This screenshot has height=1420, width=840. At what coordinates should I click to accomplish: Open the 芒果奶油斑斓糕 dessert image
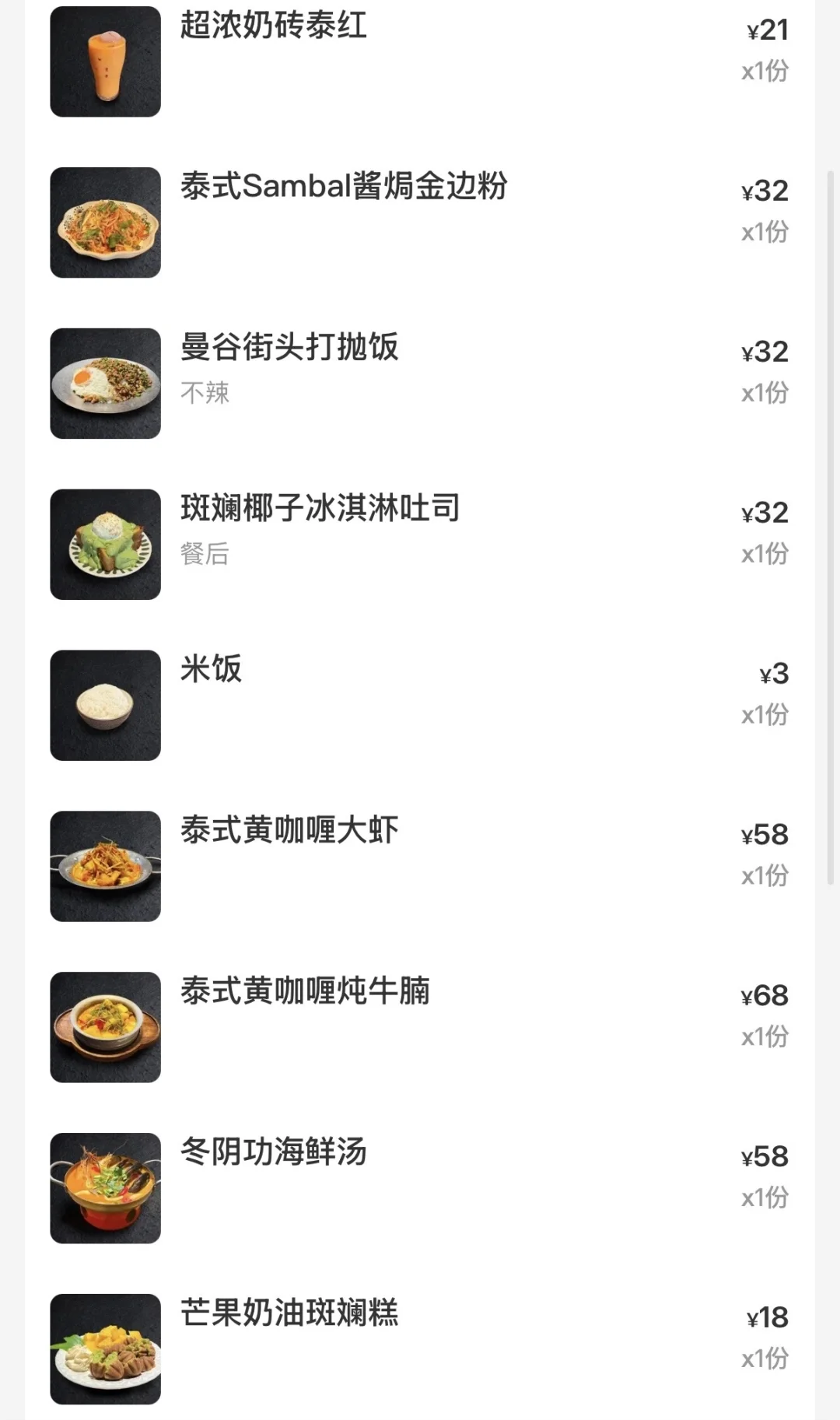(105, 1348)
